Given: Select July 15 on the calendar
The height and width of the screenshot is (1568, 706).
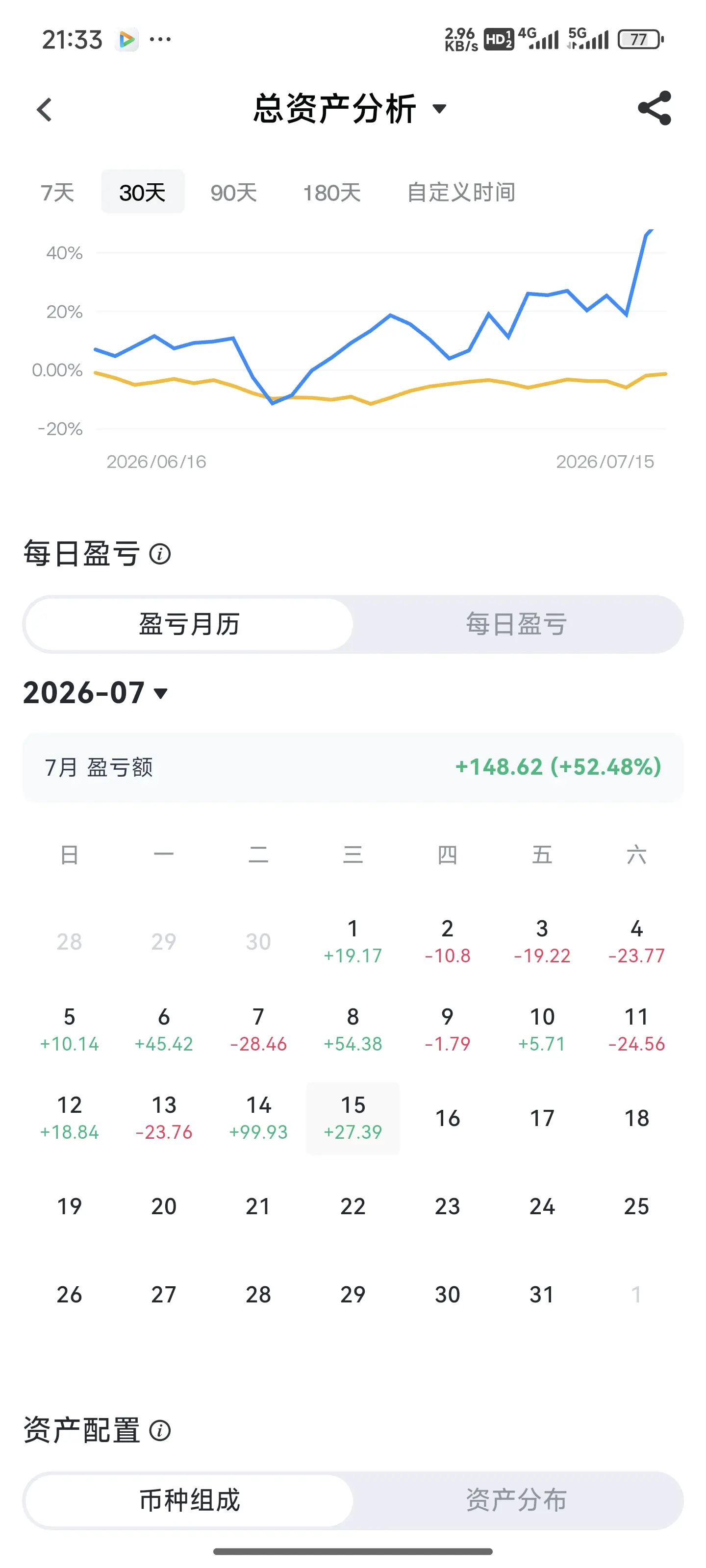Looking at the screenshot, I should coord(353,1119).
